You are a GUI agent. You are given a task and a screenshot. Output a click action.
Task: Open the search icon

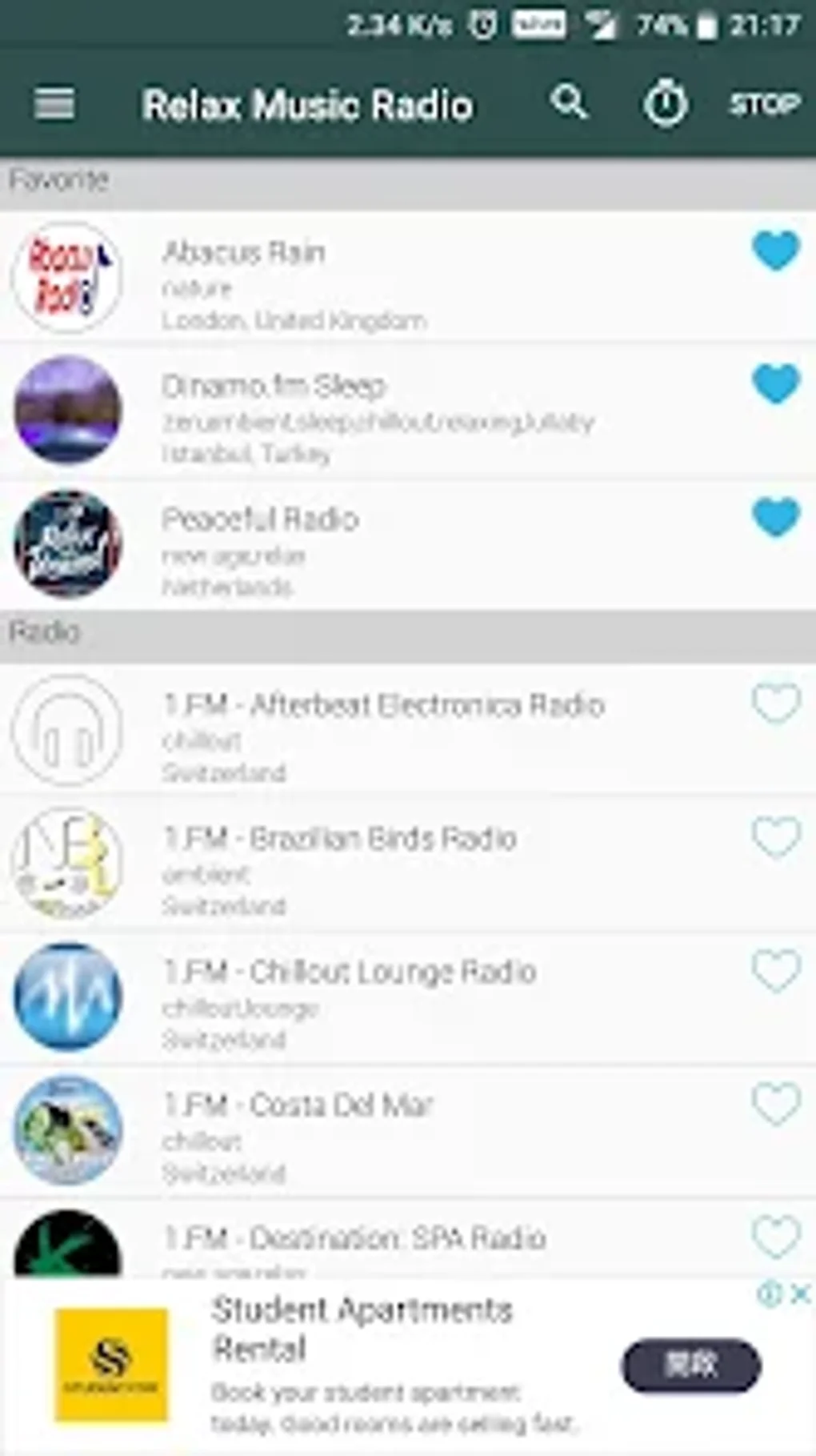[570, 102]
